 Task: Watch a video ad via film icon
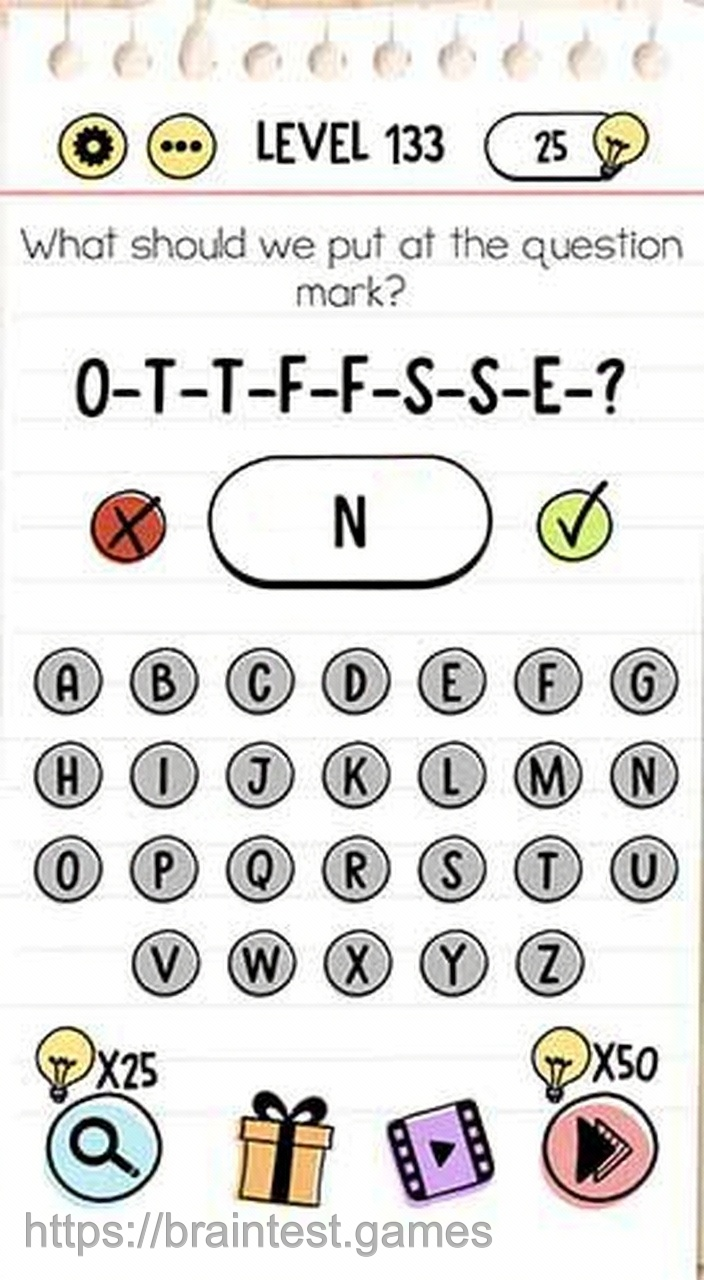(440, 1150)
